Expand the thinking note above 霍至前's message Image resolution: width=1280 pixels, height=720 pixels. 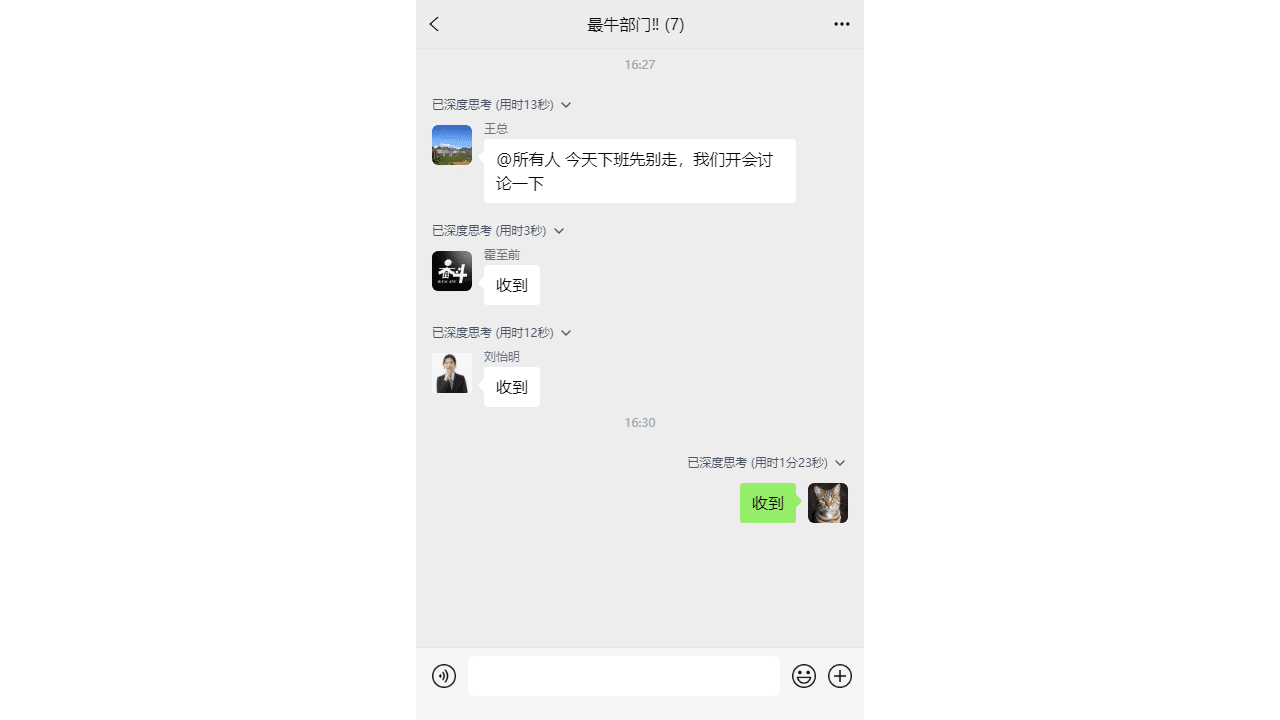tap(559, 231)
